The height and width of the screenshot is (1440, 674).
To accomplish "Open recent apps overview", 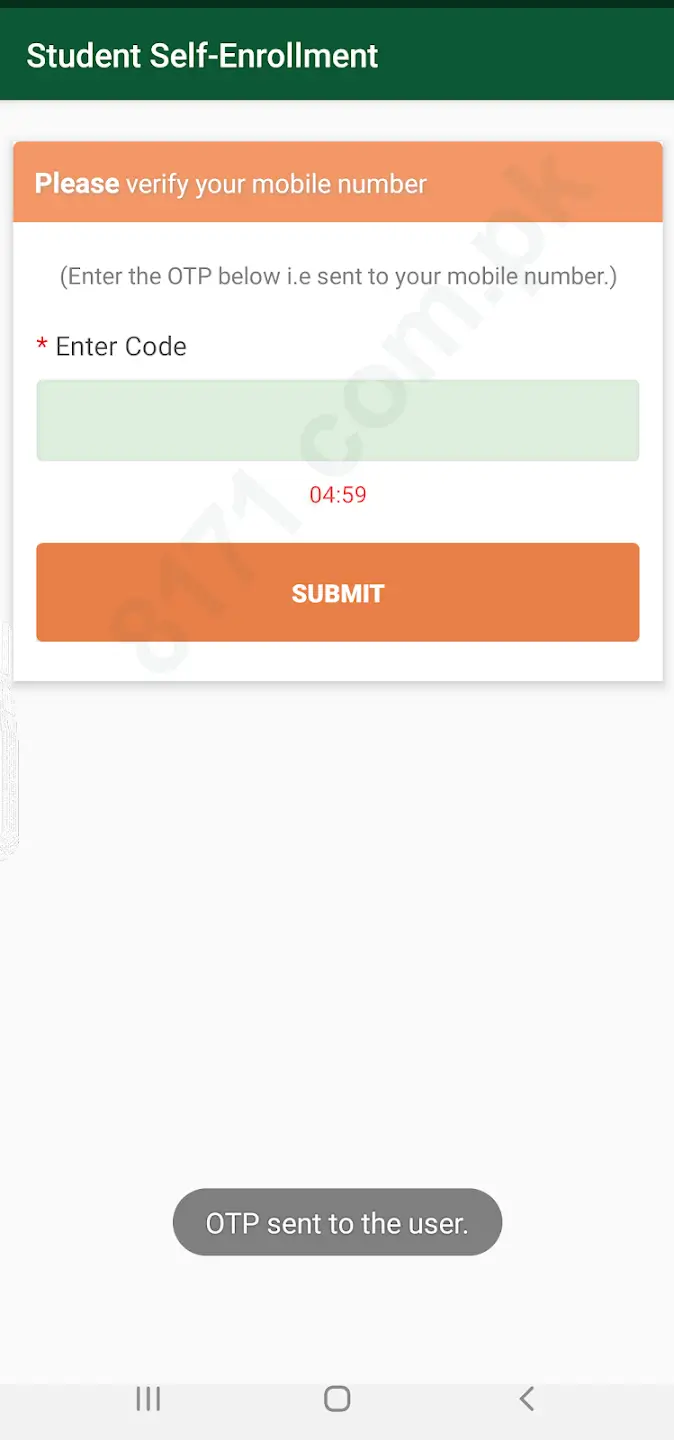I will (x=148, y=1398).
